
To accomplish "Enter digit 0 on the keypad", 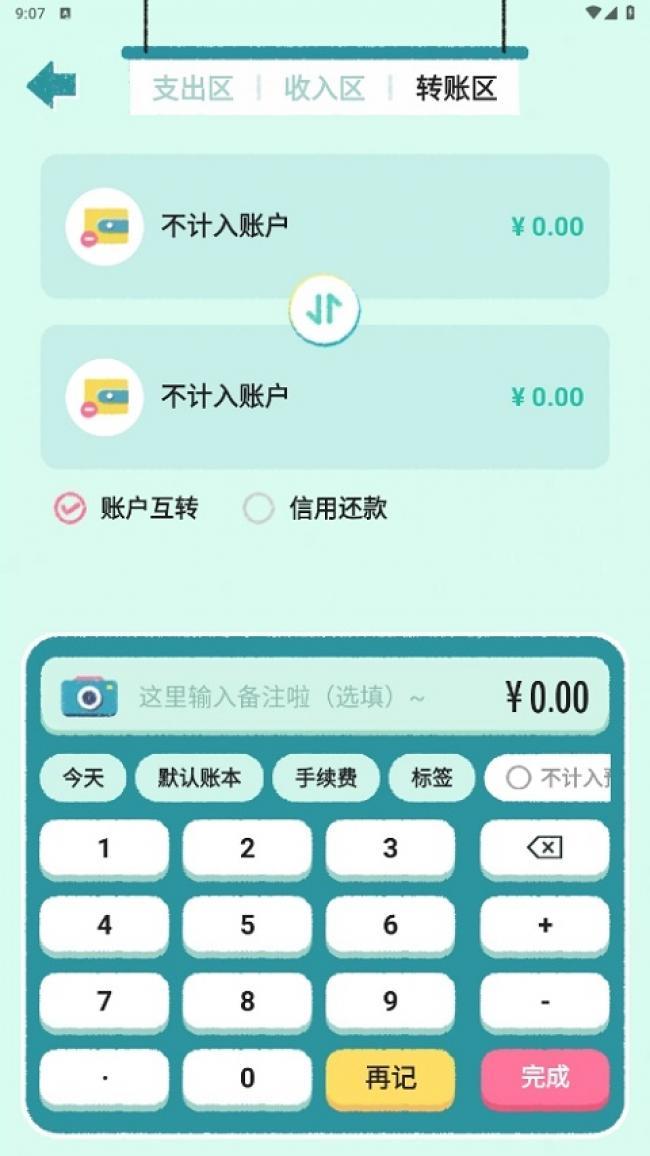I will pos(247,1078).
